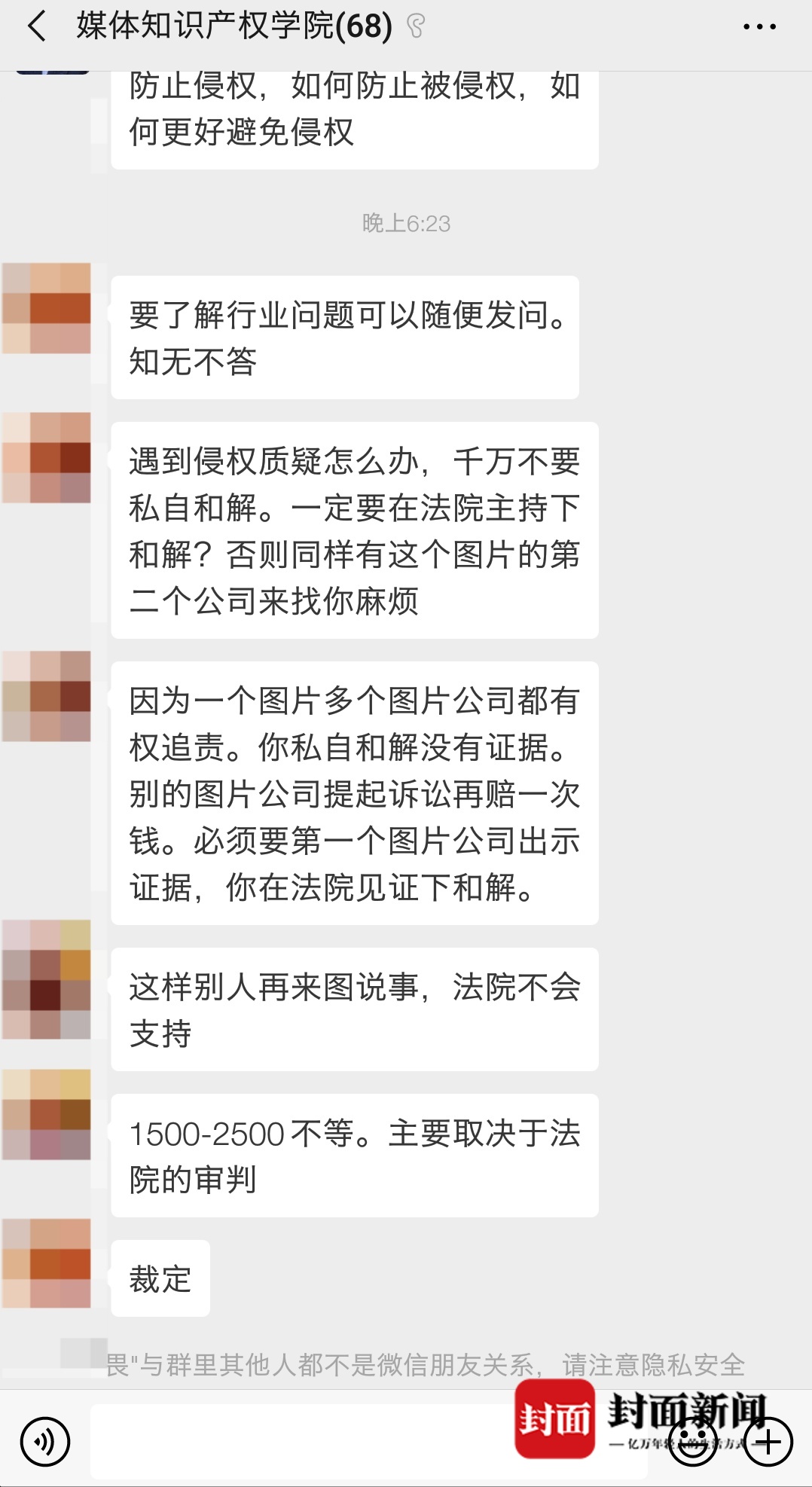The height and width of the screenshot is (1487, 812).
Task: Open sender avatar beside the 裁定 message
Action: [x=46, y=1263]
